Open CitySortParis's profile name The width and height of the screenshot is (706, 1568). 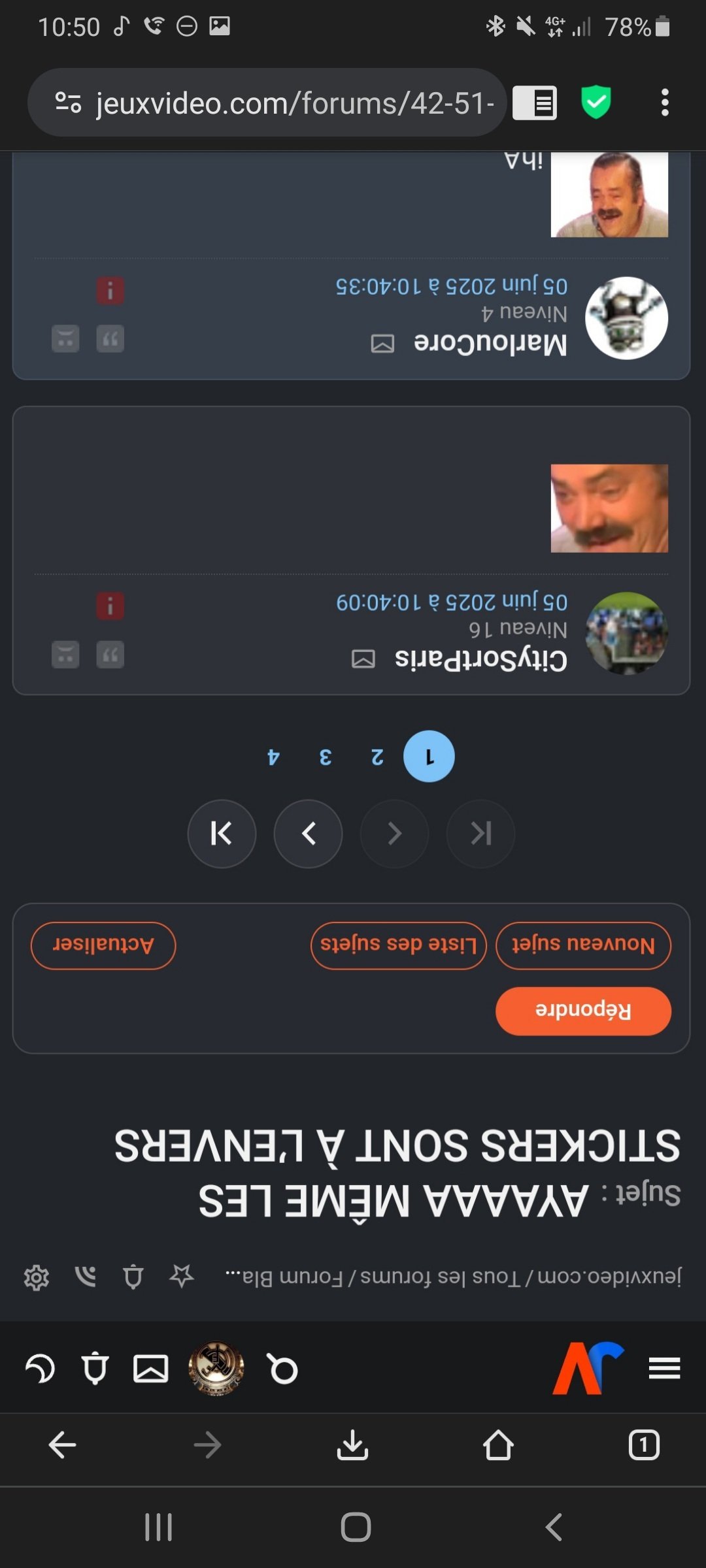coord(480,659)
